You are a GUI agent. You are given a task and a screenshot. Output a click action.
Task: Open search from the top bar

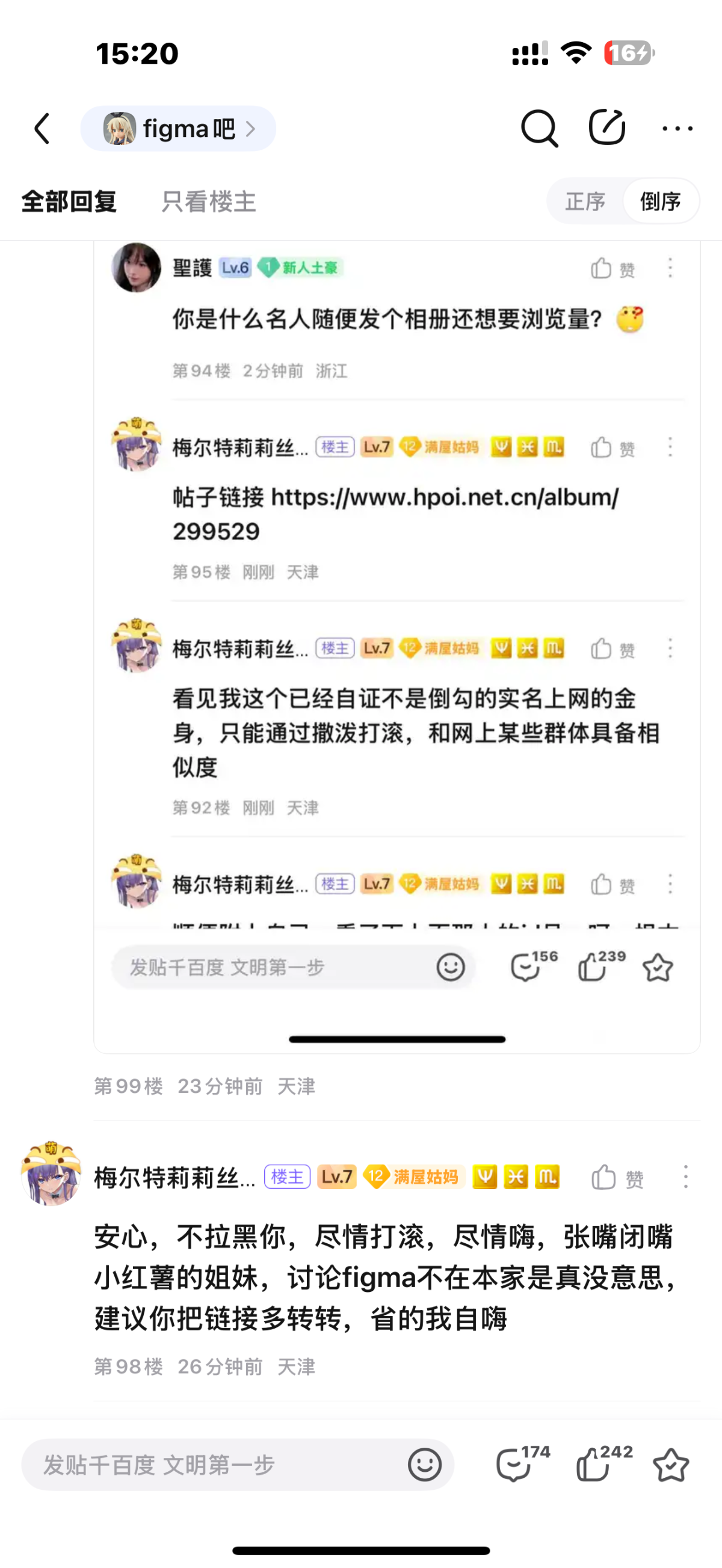pyautogui.click(x=538, y=129)
